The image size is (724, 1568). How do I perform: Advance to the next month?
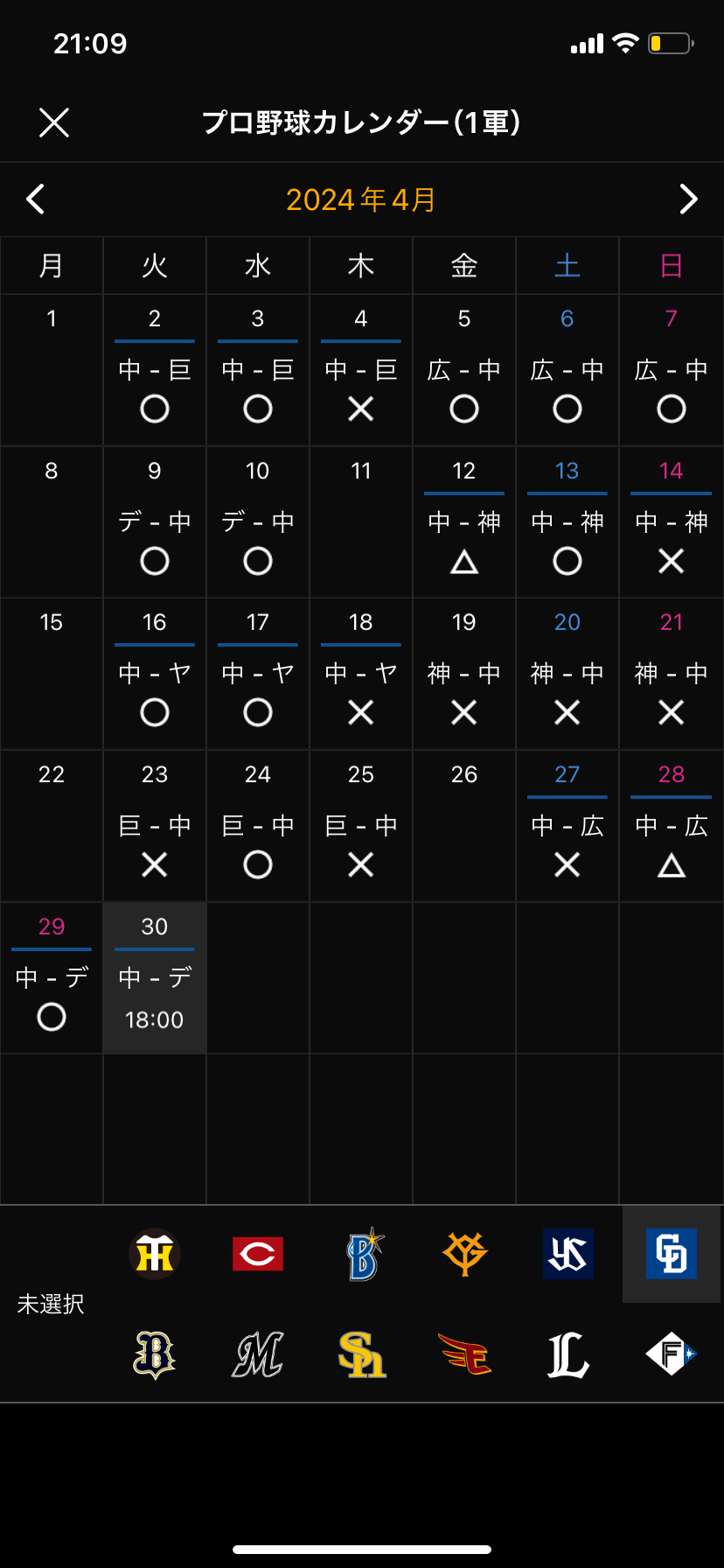(688, 199)
